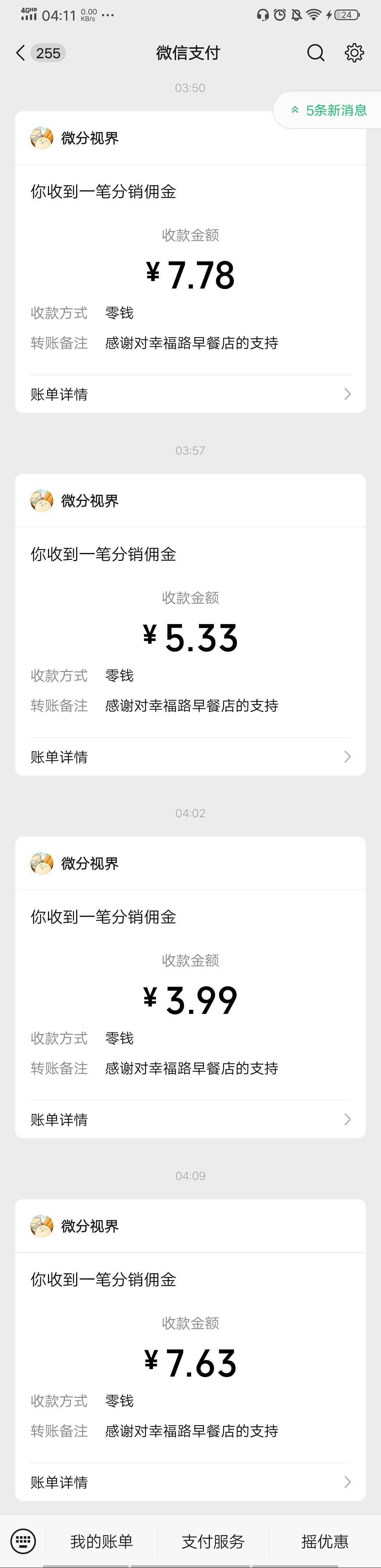The image size is (381, 1568).
Task: Open the settings gear
Action: pos(354,53)
